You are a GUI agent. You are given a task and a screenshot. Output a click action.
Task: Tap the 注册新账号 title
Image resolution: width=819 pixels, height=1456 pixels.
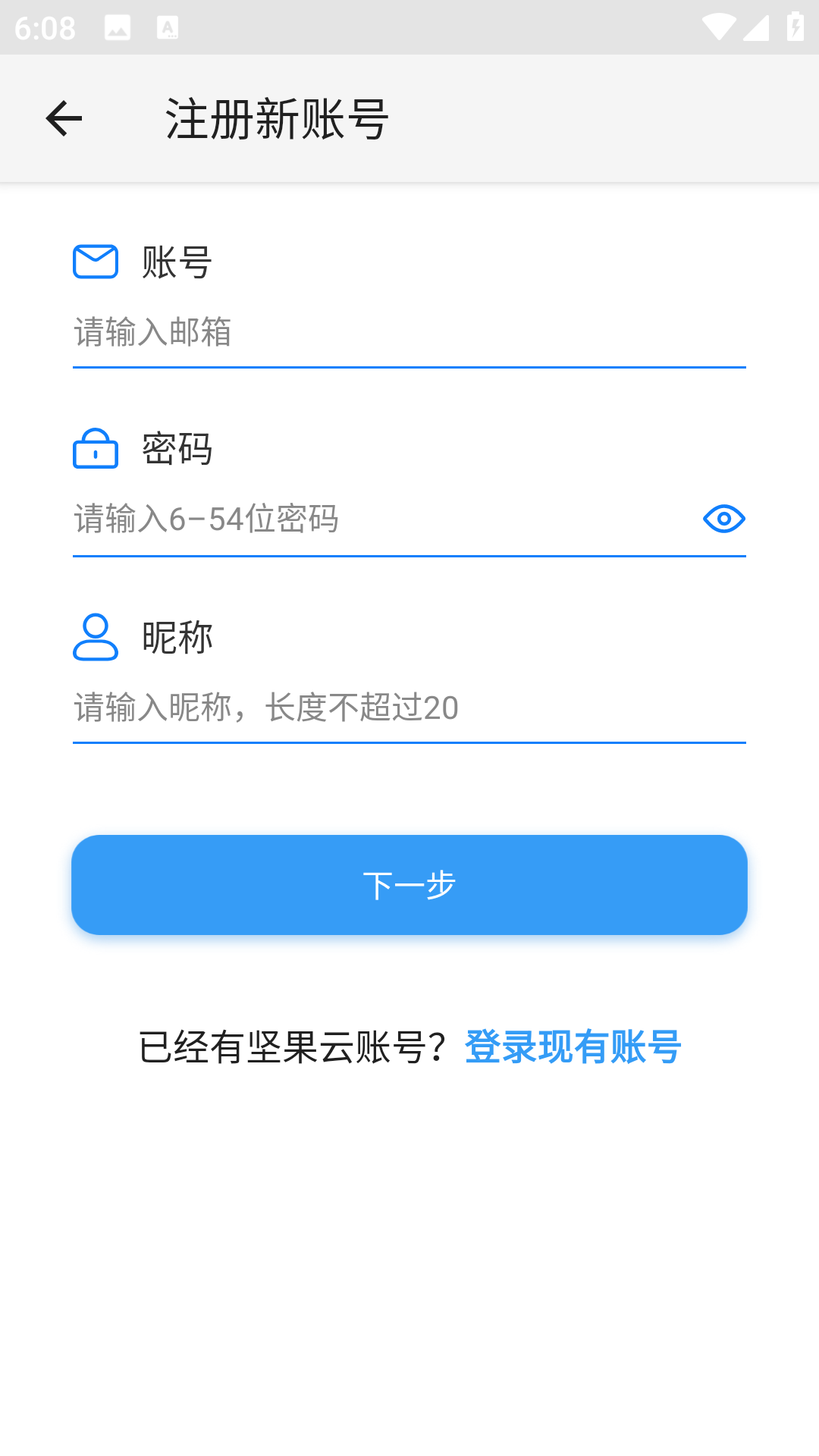pyautogui.click(x=276, y=120)
